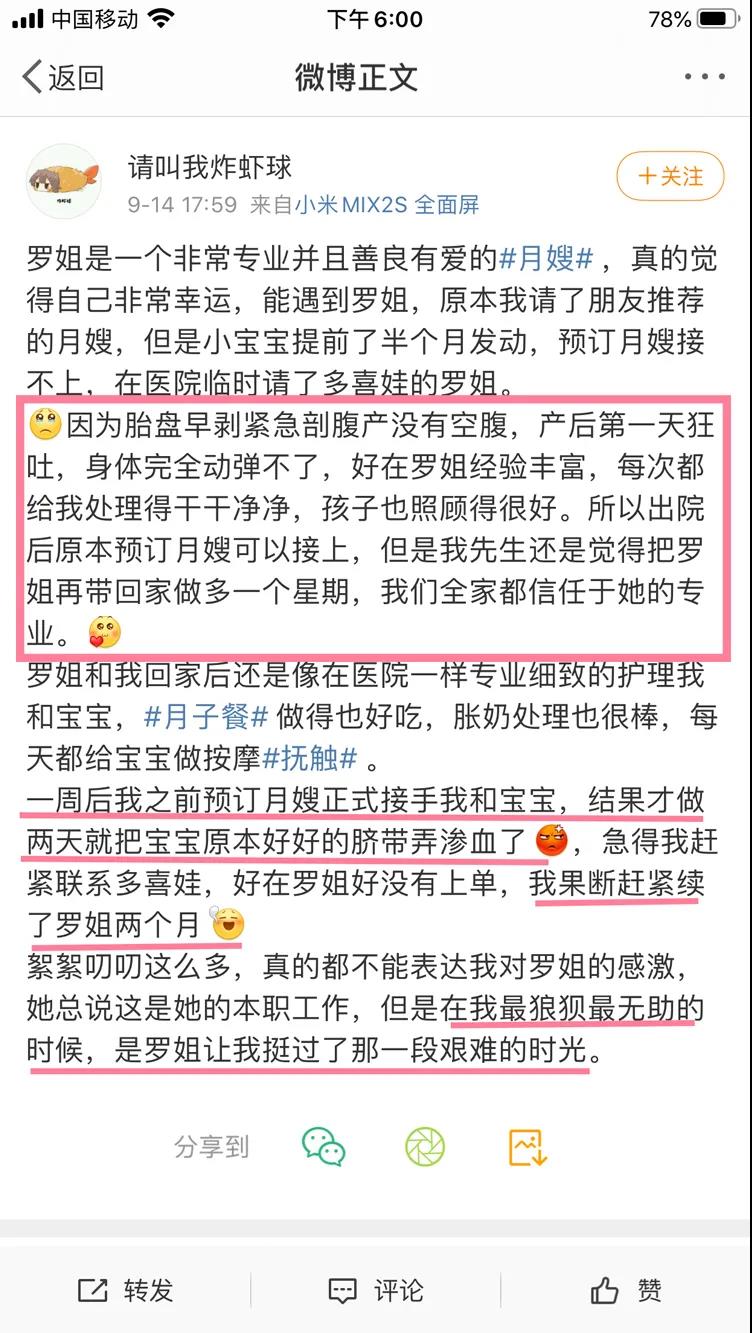Open 请叫我炸虾球's profile avatar
The width and height of the screenshot is (752, 1333).
(64, 181)
